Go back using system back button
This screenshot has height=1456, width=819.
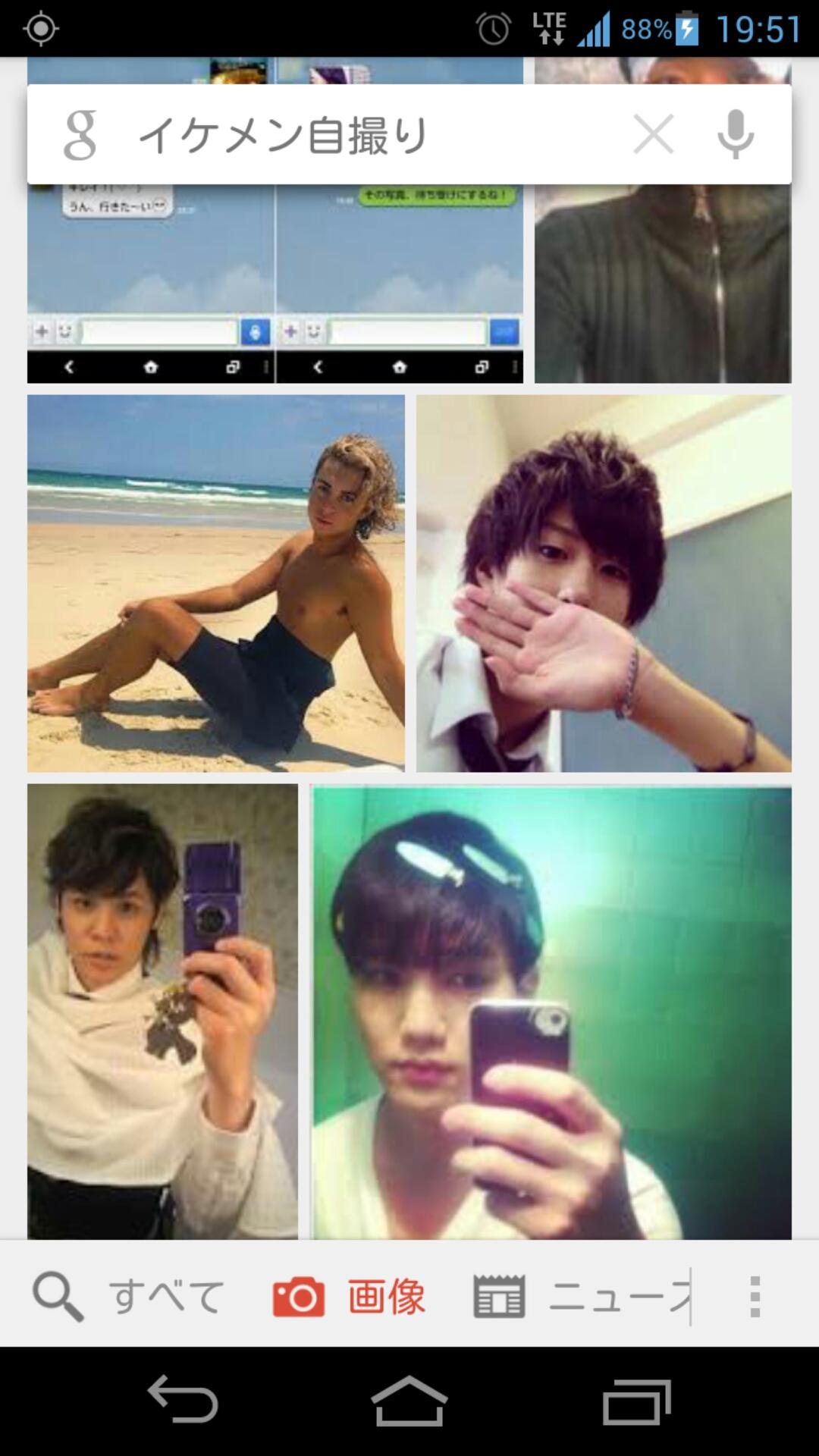[x=183, y=1400]
